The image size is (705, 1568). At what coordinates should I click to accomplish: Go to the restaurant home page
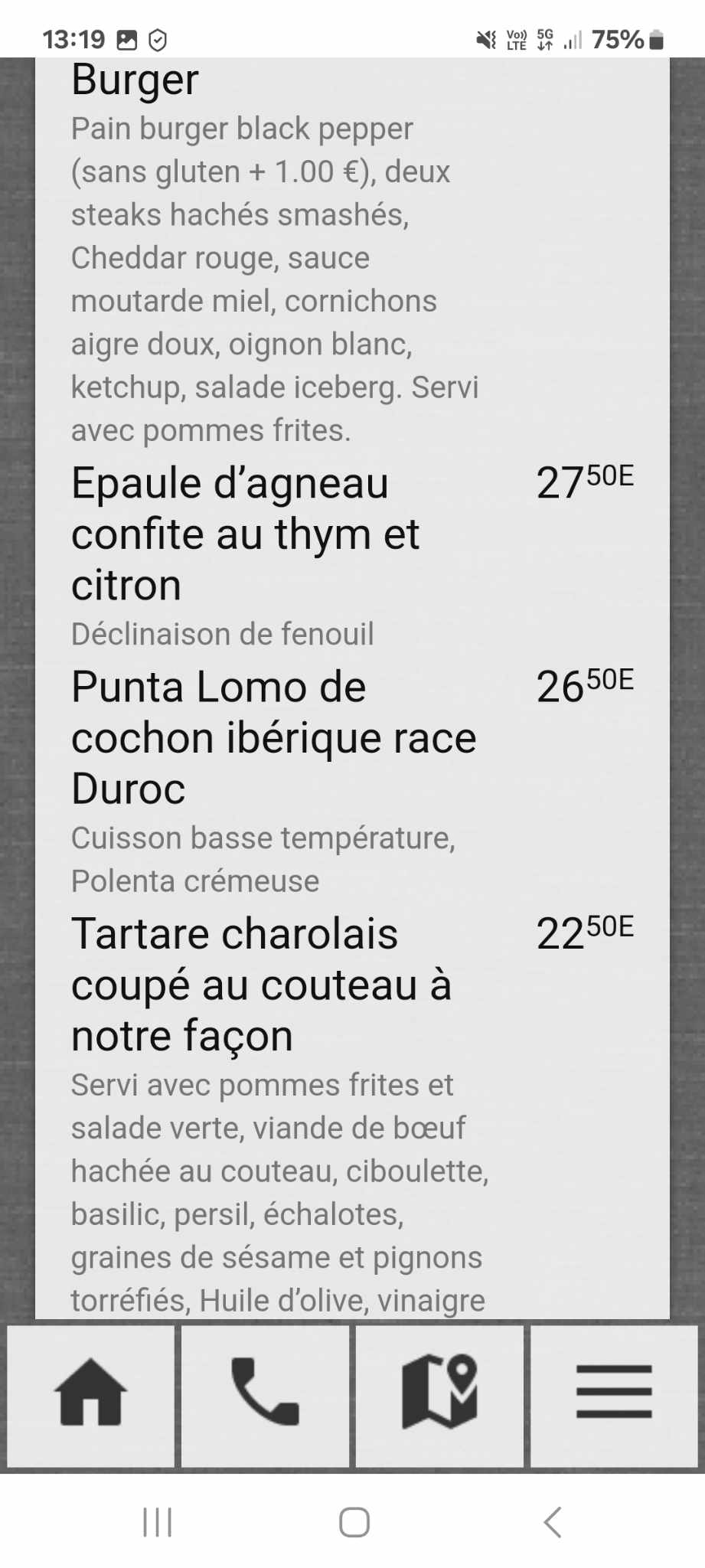tap(90, 1396)
